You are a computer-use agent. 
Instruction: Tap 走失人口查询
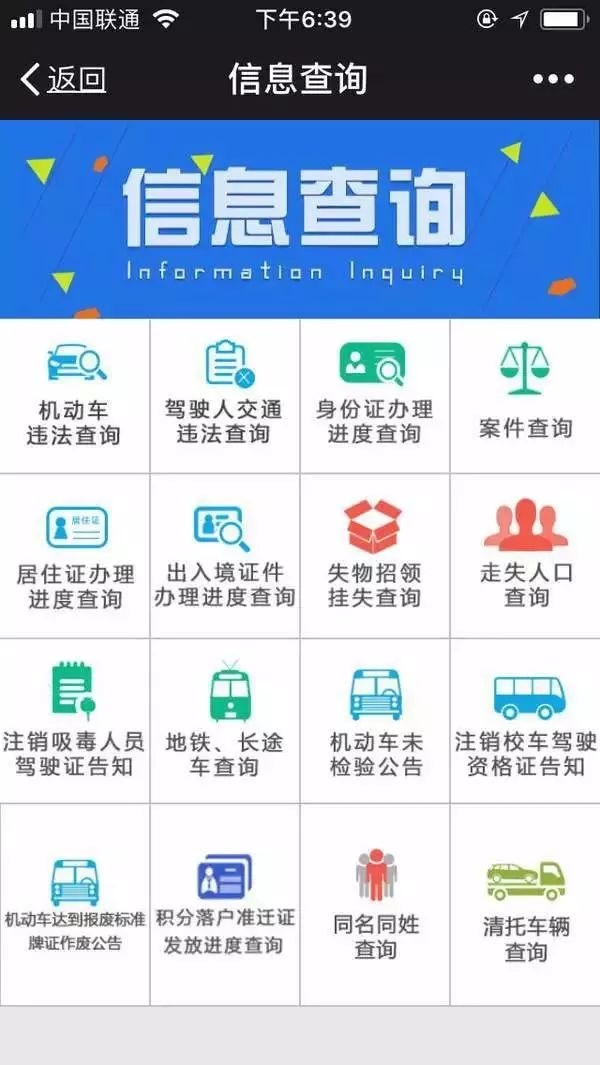525,556
